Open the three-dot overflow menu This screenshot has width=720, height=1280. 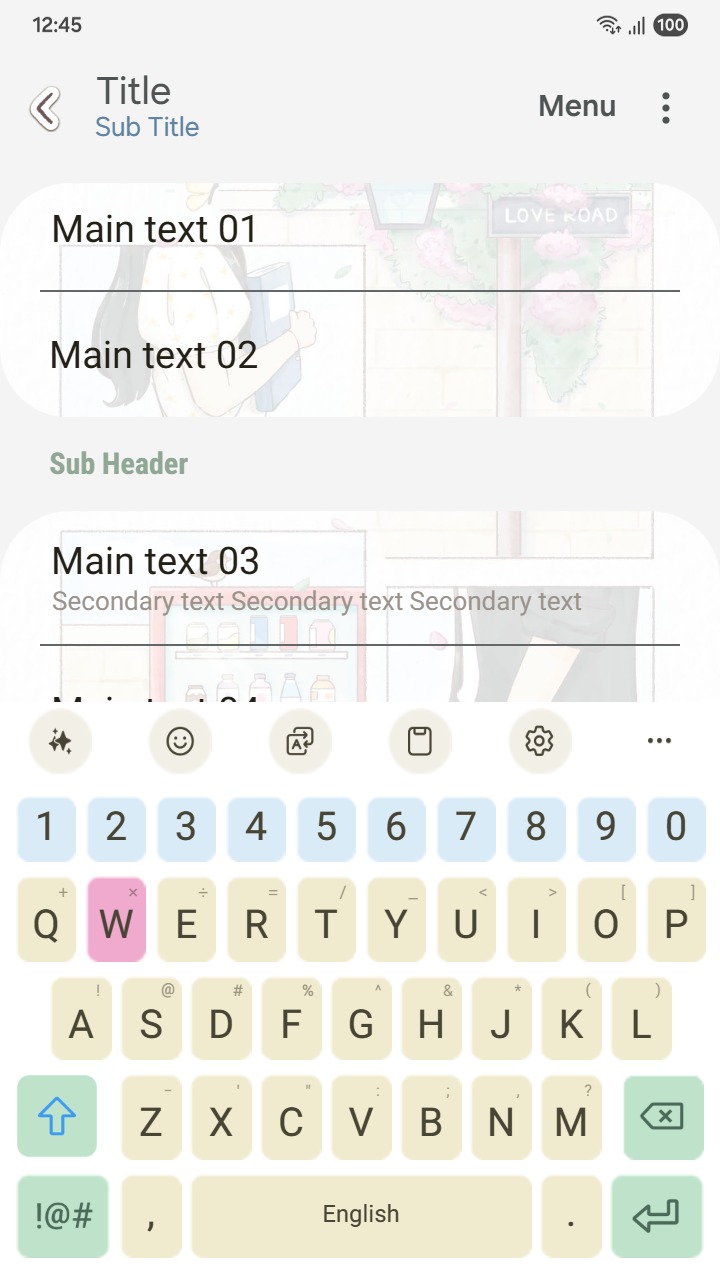click(x=666, y=108)
